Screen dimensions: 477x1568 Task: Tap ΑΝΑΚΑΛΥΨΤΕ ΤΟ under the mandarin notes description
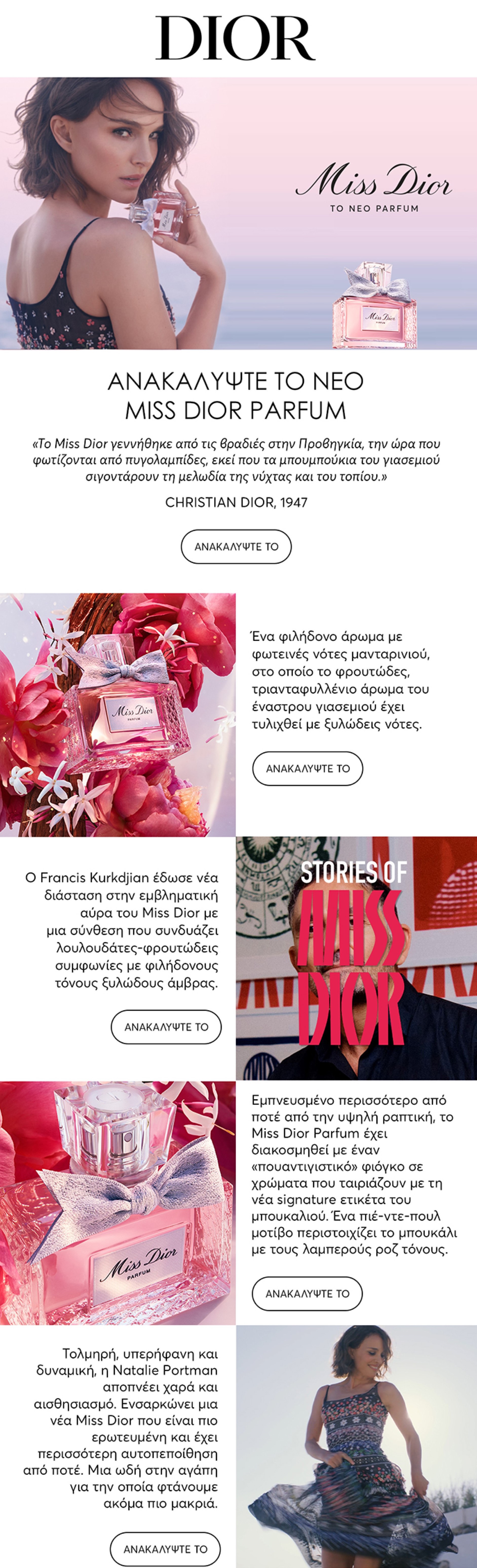307,768
